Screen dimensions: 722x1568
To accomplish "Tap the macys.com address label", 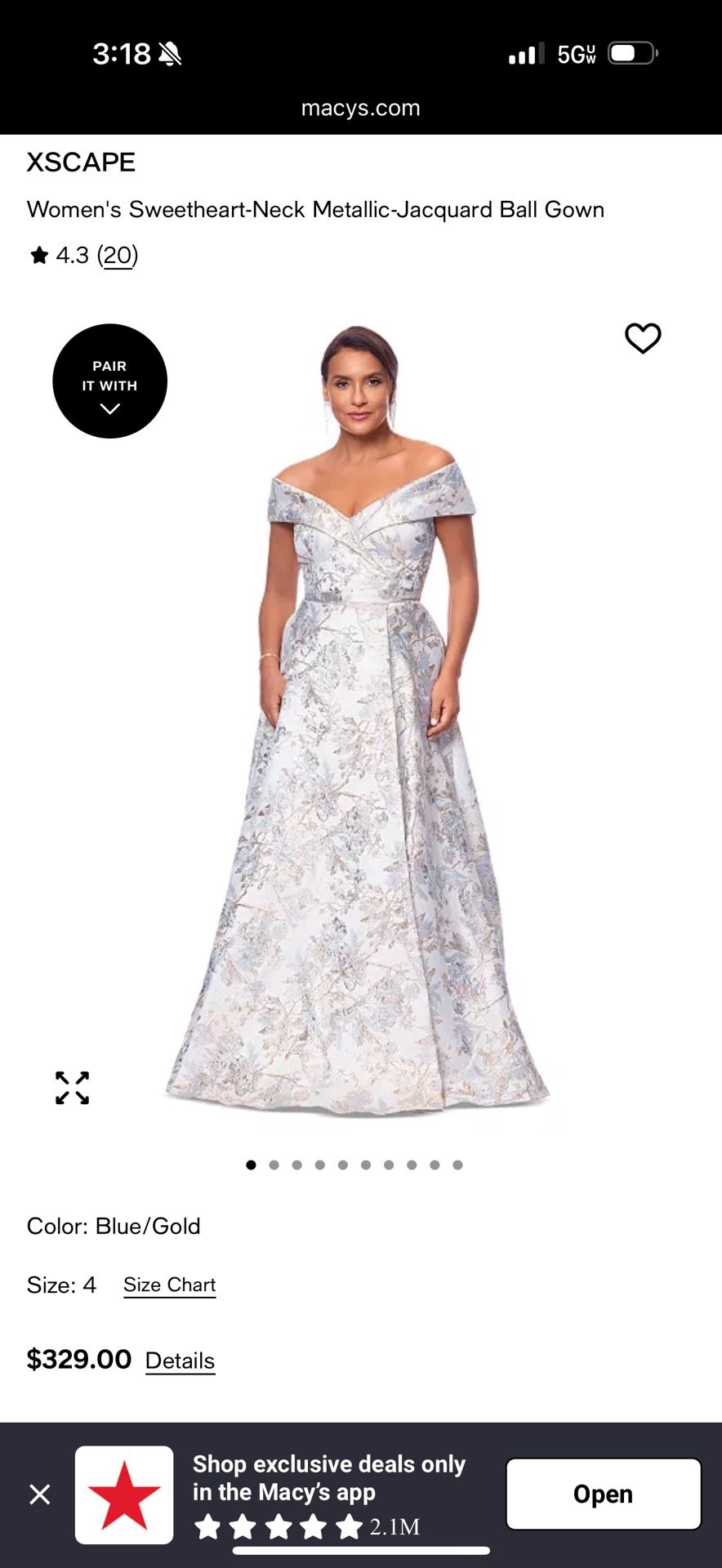I will [360, 107].
